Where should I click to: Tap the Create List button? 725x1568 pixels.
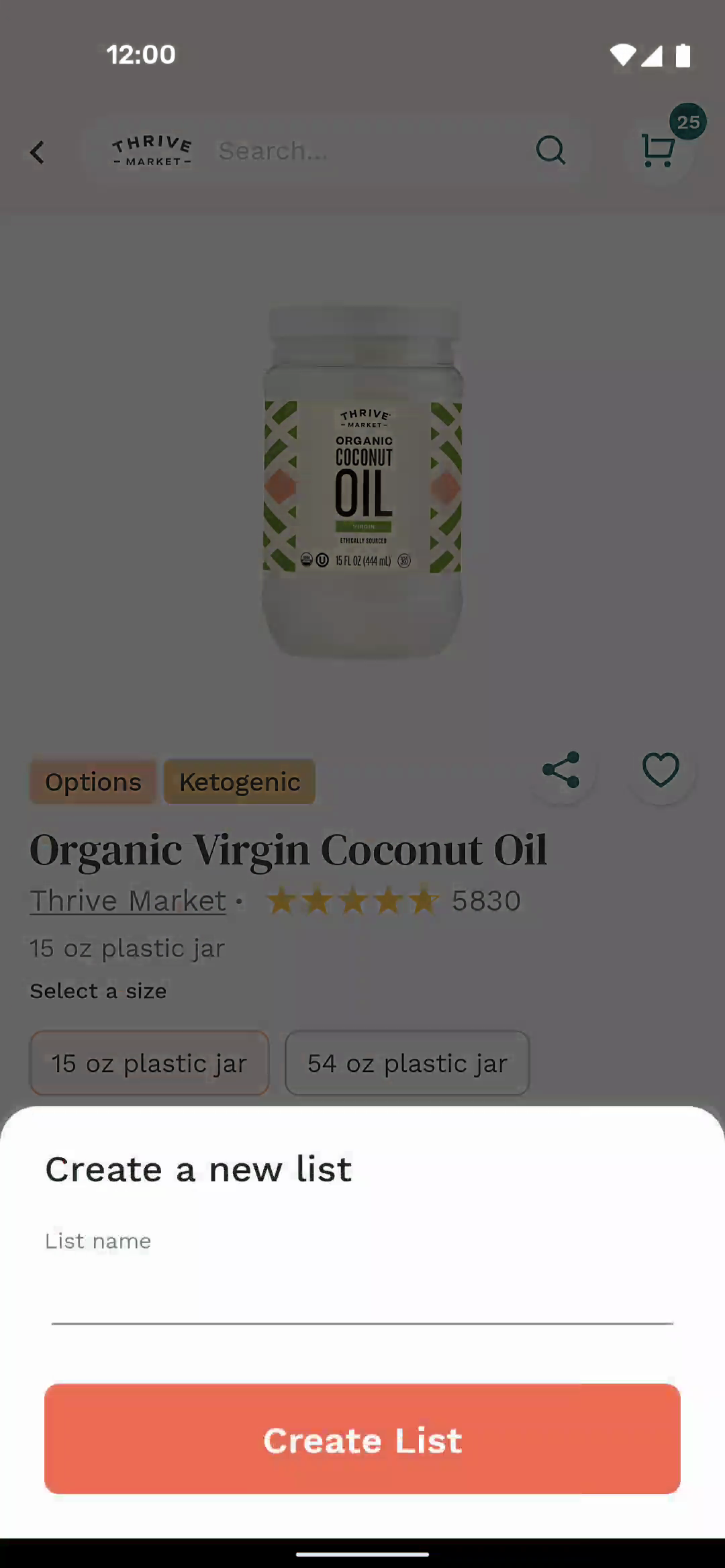point(362,1438)
